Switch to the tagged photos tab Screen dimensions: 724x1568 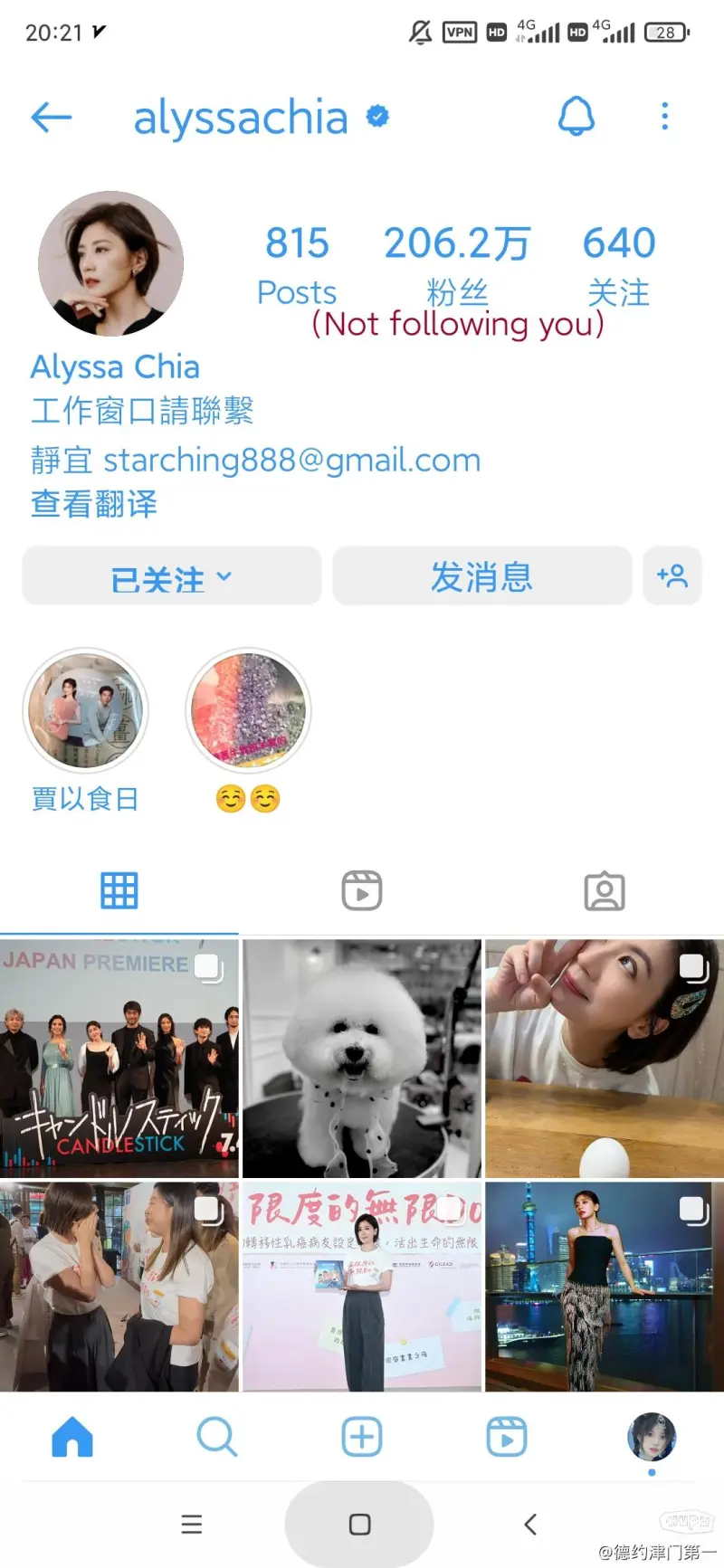(x=605, y=891)
